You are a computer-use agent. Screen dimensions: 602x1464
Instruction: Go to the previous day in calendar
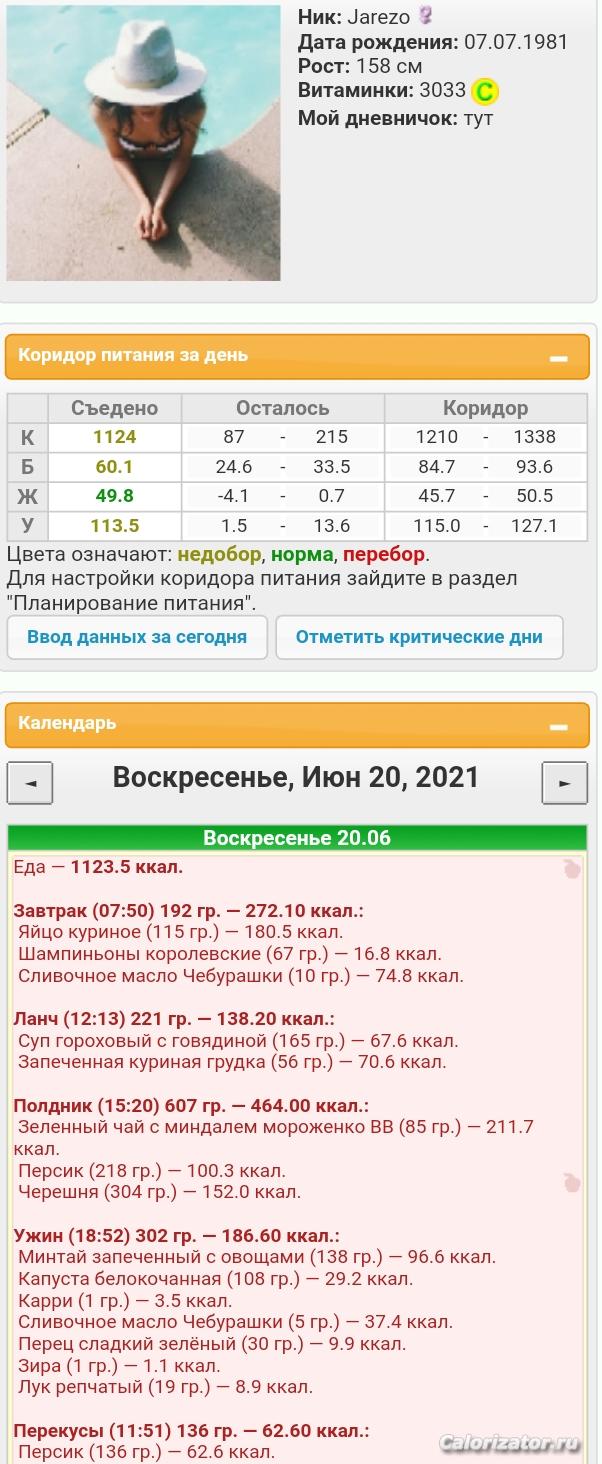(30, 784)
